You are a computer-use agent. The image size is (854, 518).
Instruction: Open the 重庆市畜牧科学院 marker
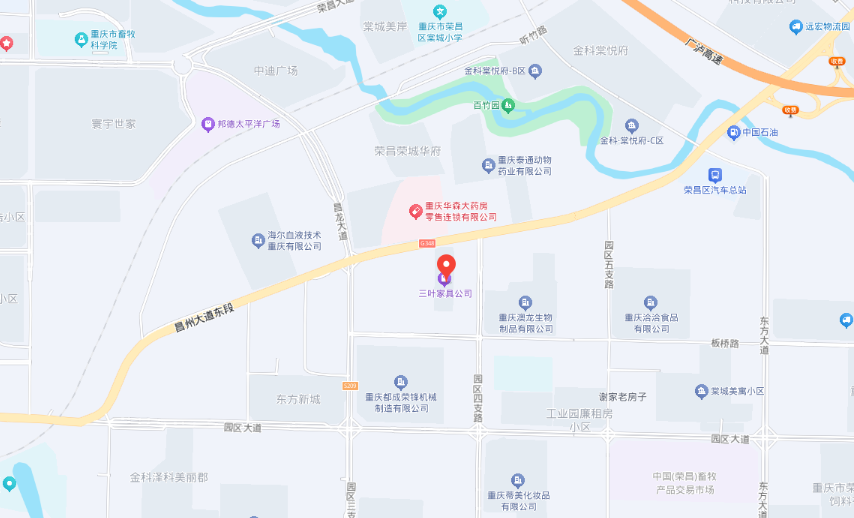click(81, 39)
